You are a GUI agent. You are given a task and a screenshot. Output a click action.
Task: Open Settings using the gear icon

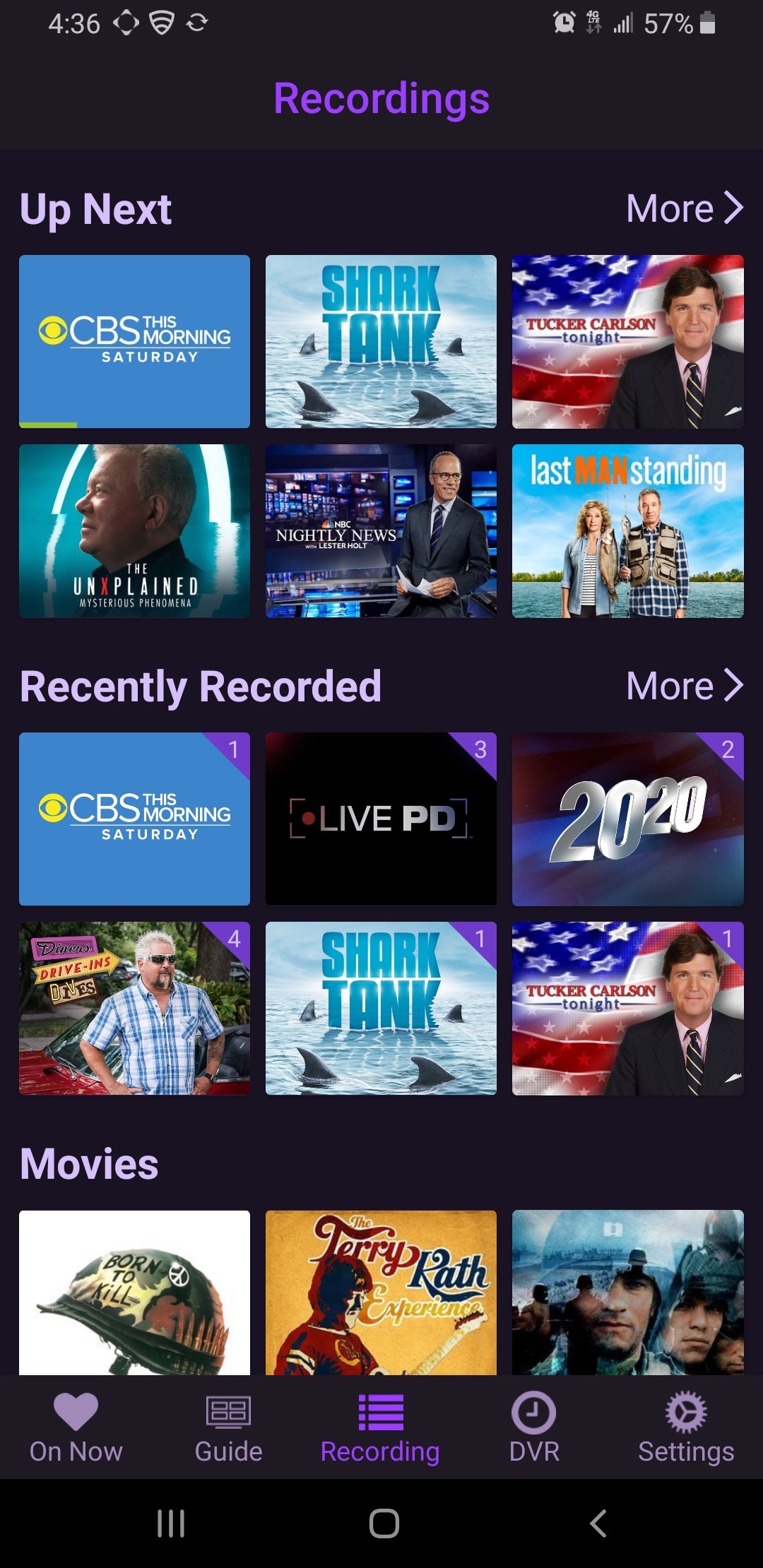tap(685, 1413)
